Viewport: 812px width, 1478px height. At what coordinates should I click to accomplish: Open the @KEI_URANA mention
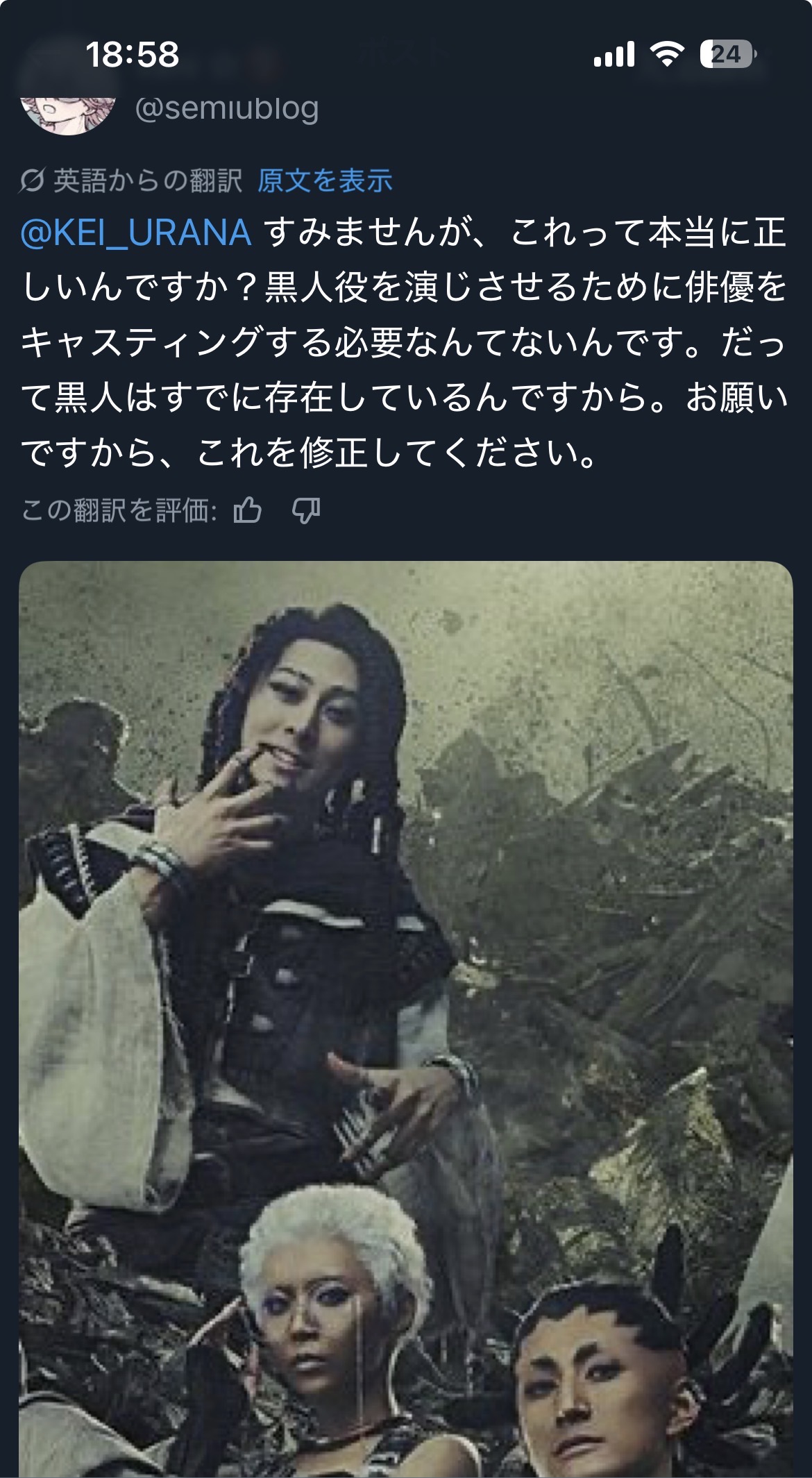(136, 233)
